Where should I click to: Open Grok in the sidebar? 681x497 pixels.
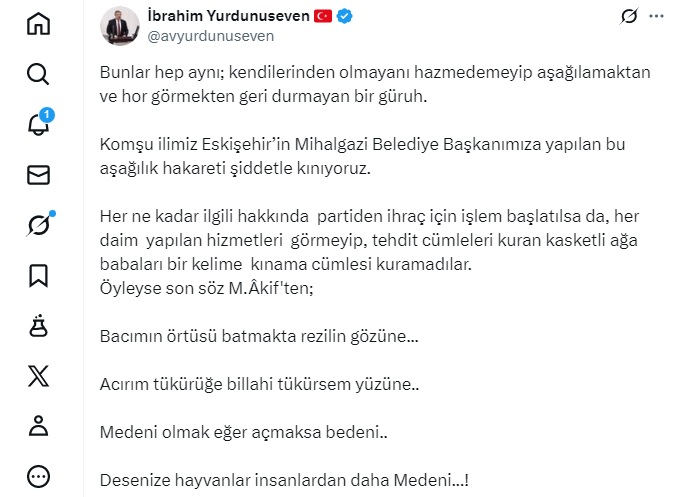[x=38, y=225]
